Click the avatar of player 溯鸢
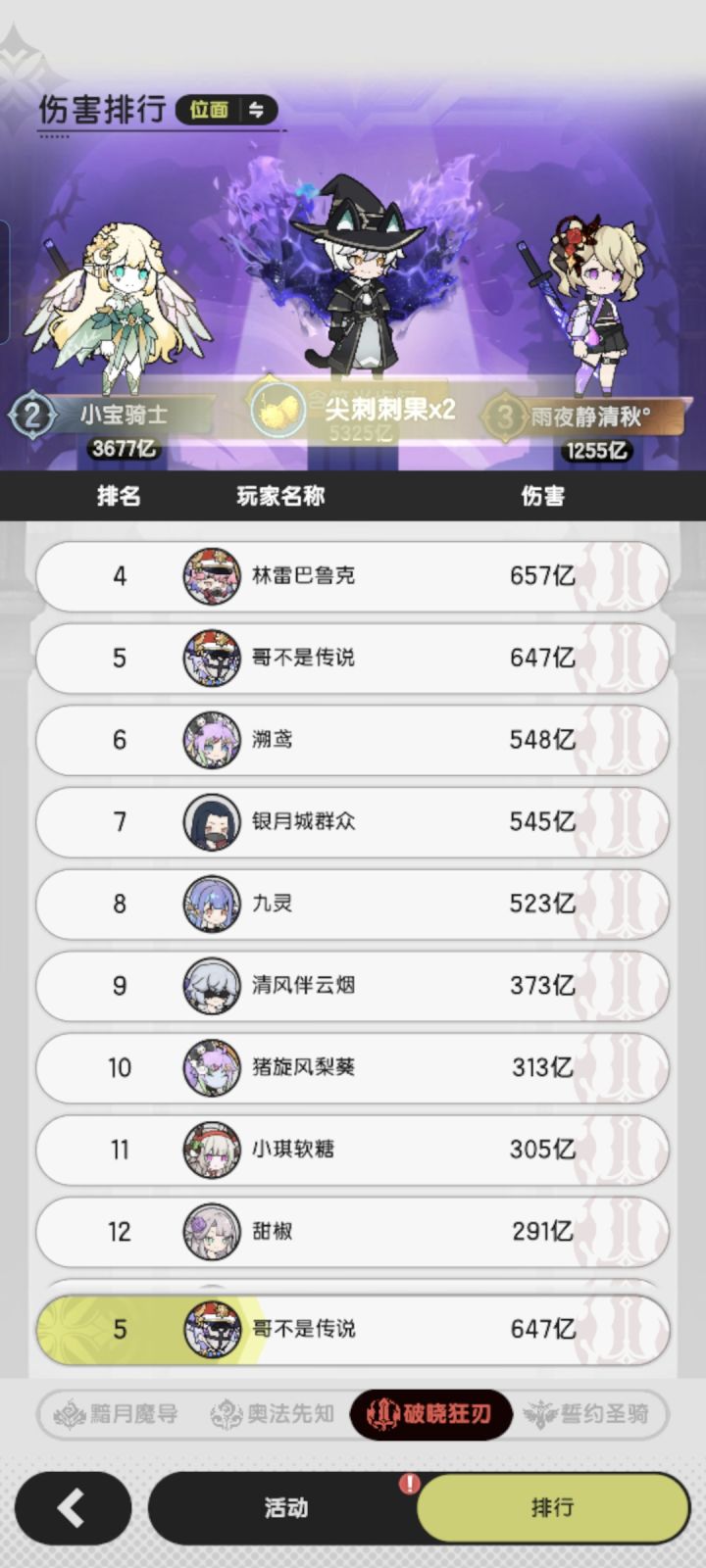Image resolution: width=706 pixels, height=1568 pixels. pyautogui.click(x=212, y=741)
